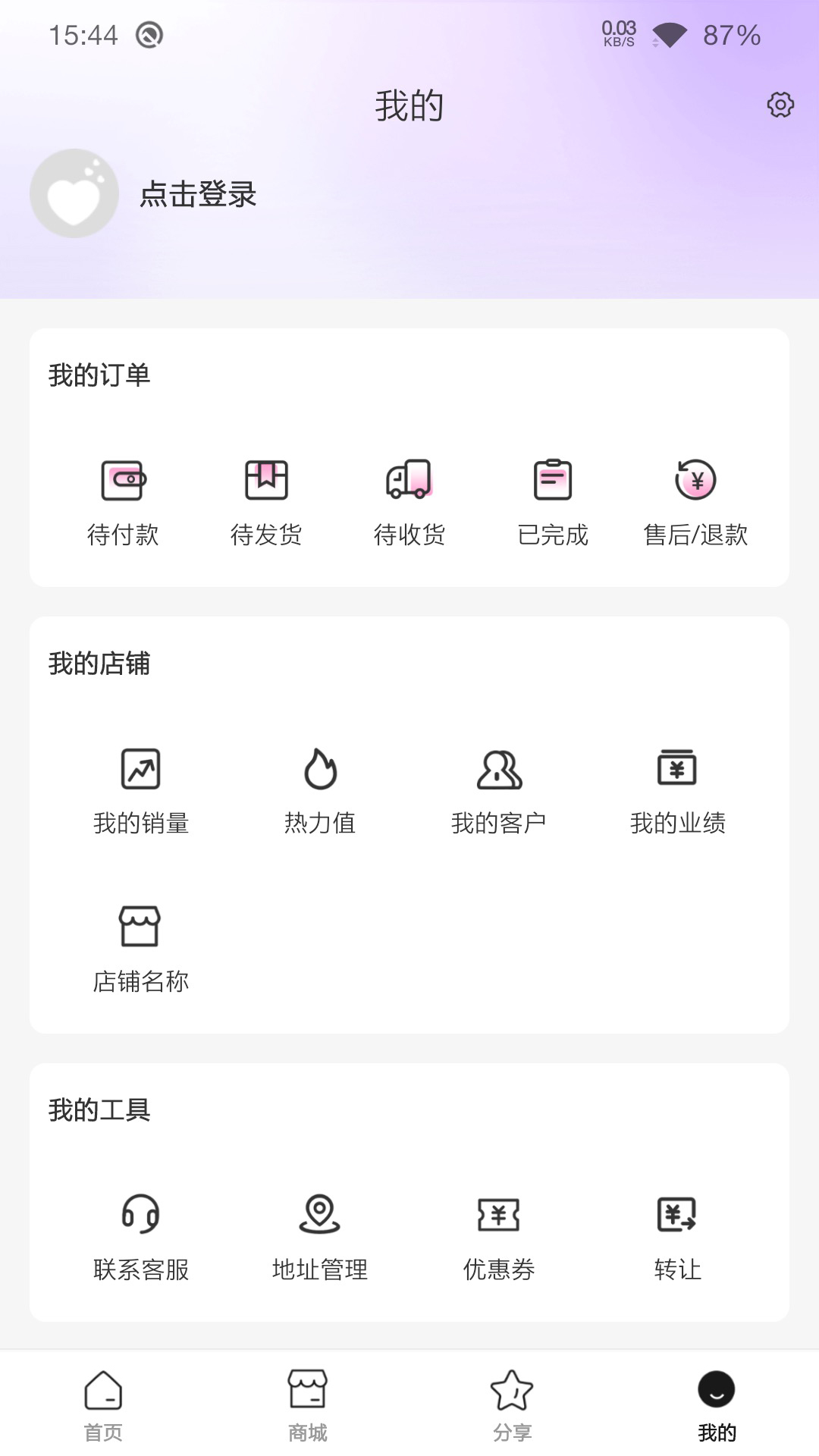Viewport: 819px width, 1456px height.
Task: Select the 待发货 awaiting shipment icon
Action: [265, 500]
